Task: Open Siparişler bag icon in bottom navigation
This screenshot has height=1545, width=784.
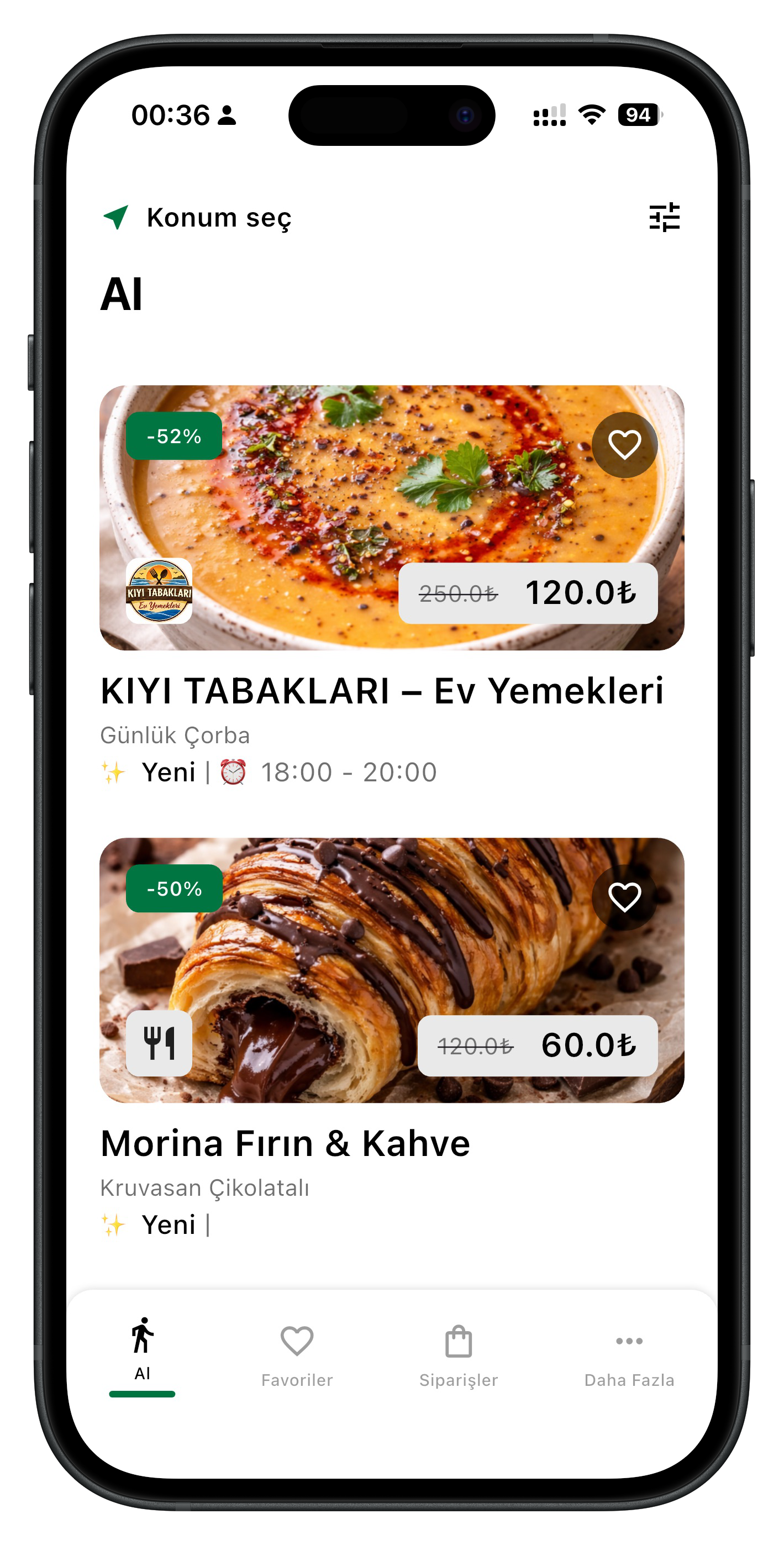Action: pyautogui.click(x=458, y=1343)
